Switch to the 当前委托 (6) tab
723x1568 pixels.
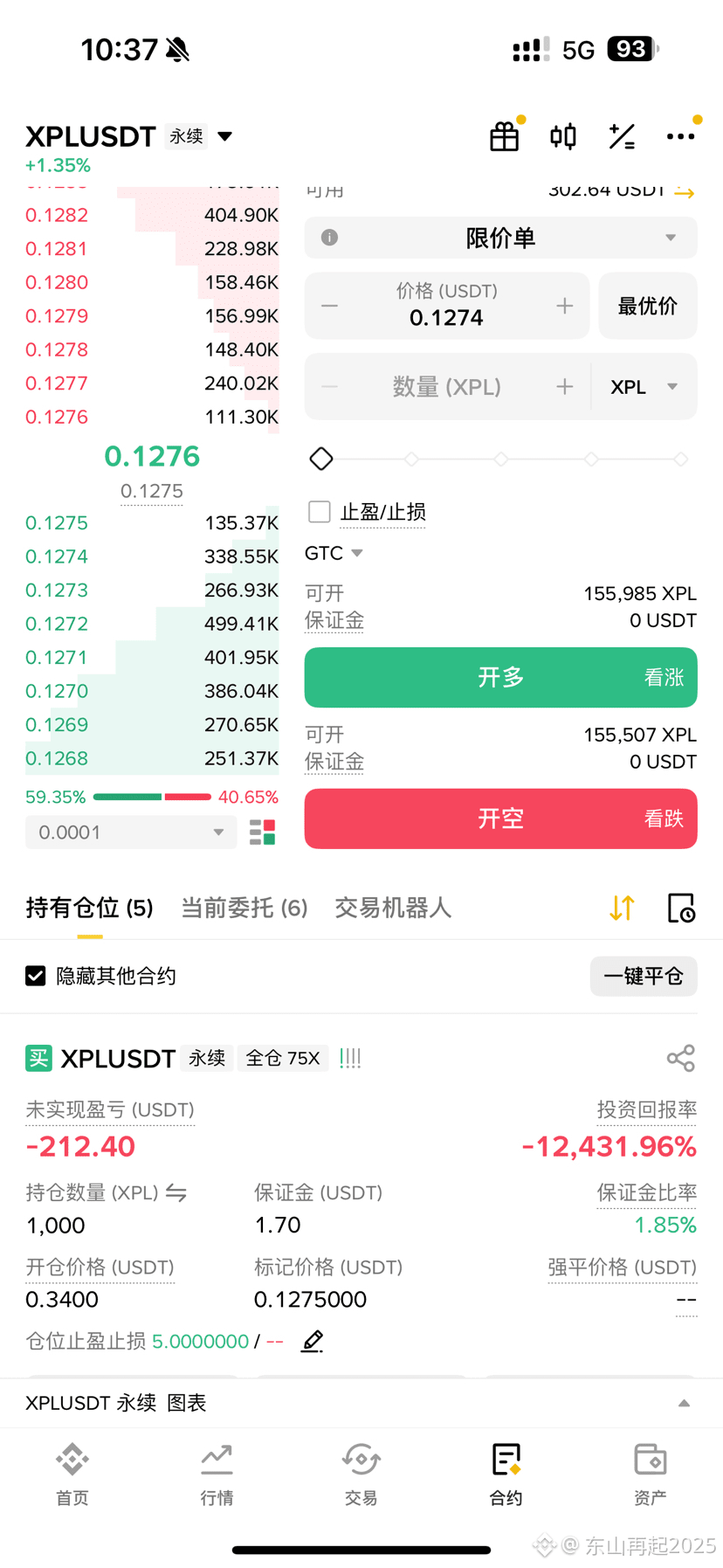(x=244, y=908)
